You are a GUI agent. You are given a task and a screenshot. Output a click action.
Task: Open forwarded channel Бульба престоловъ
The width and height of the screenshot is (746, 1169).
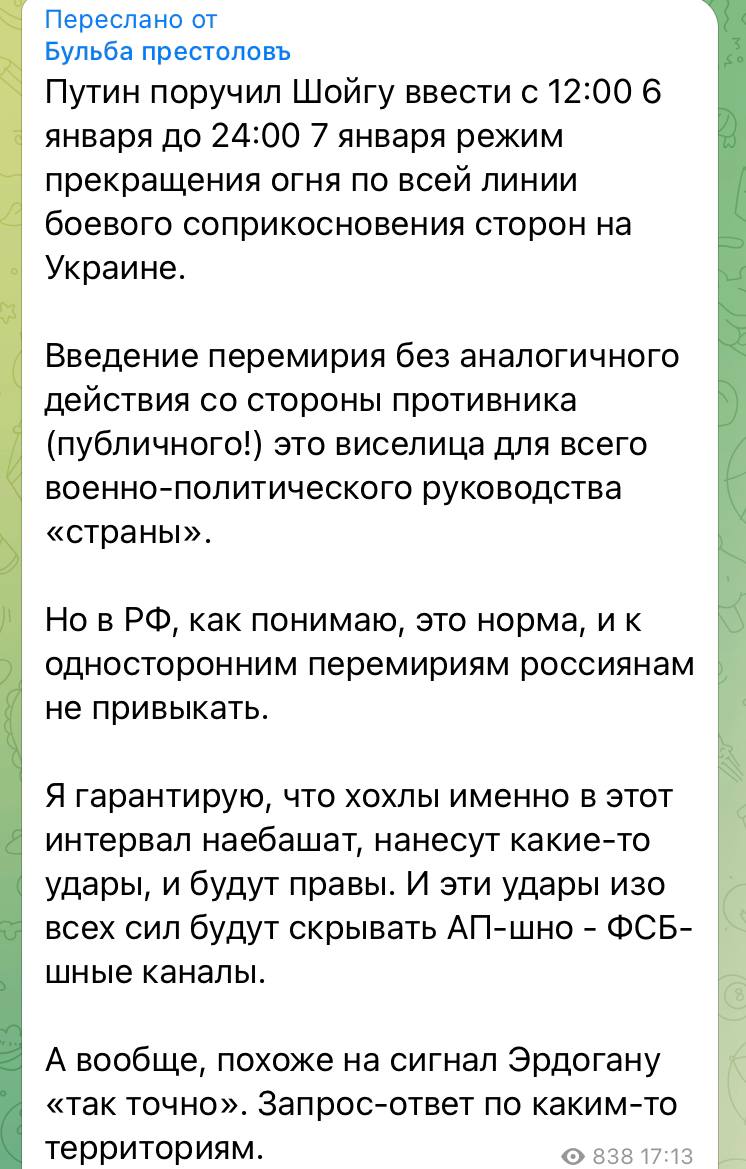click(168, 52)
